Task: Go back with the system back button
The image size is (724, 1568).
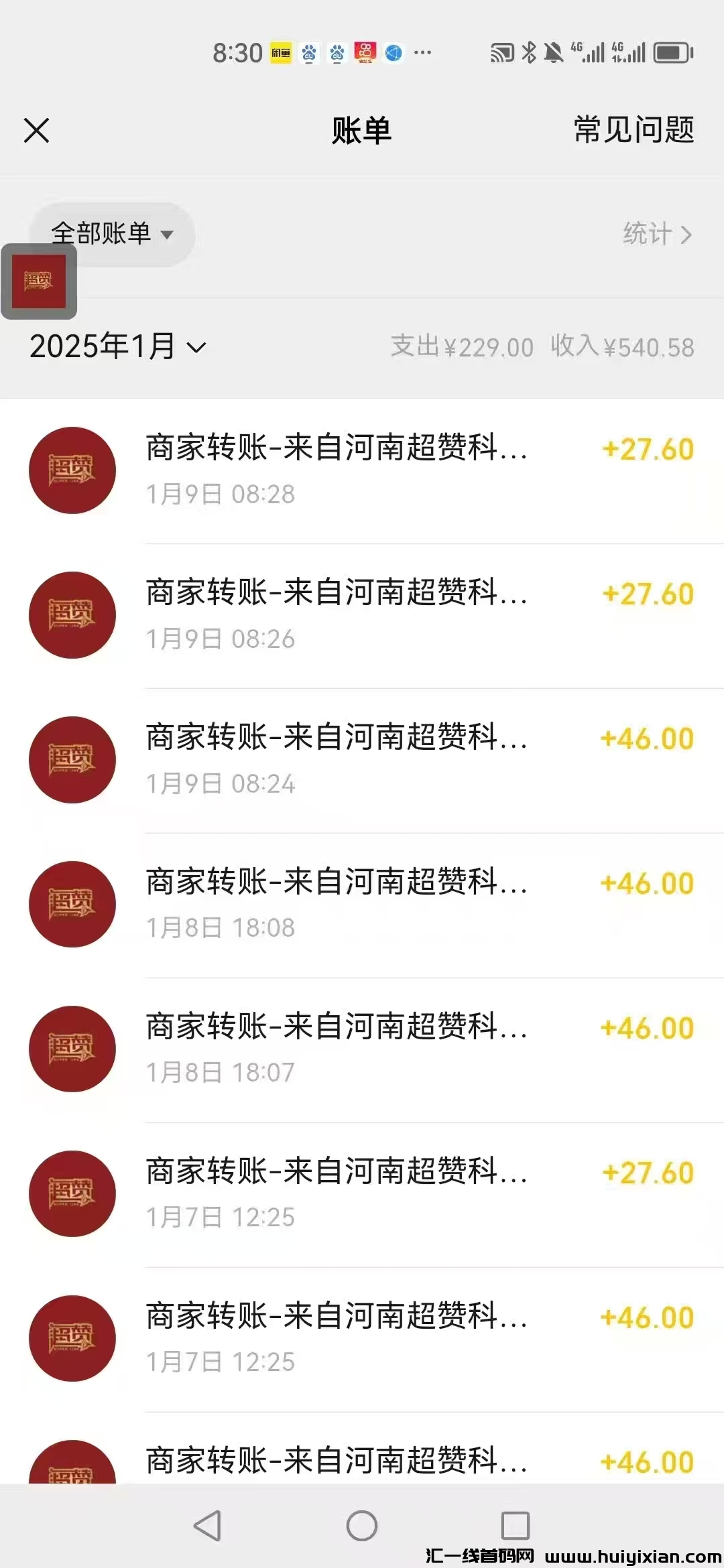Action: coord(207,1526)
